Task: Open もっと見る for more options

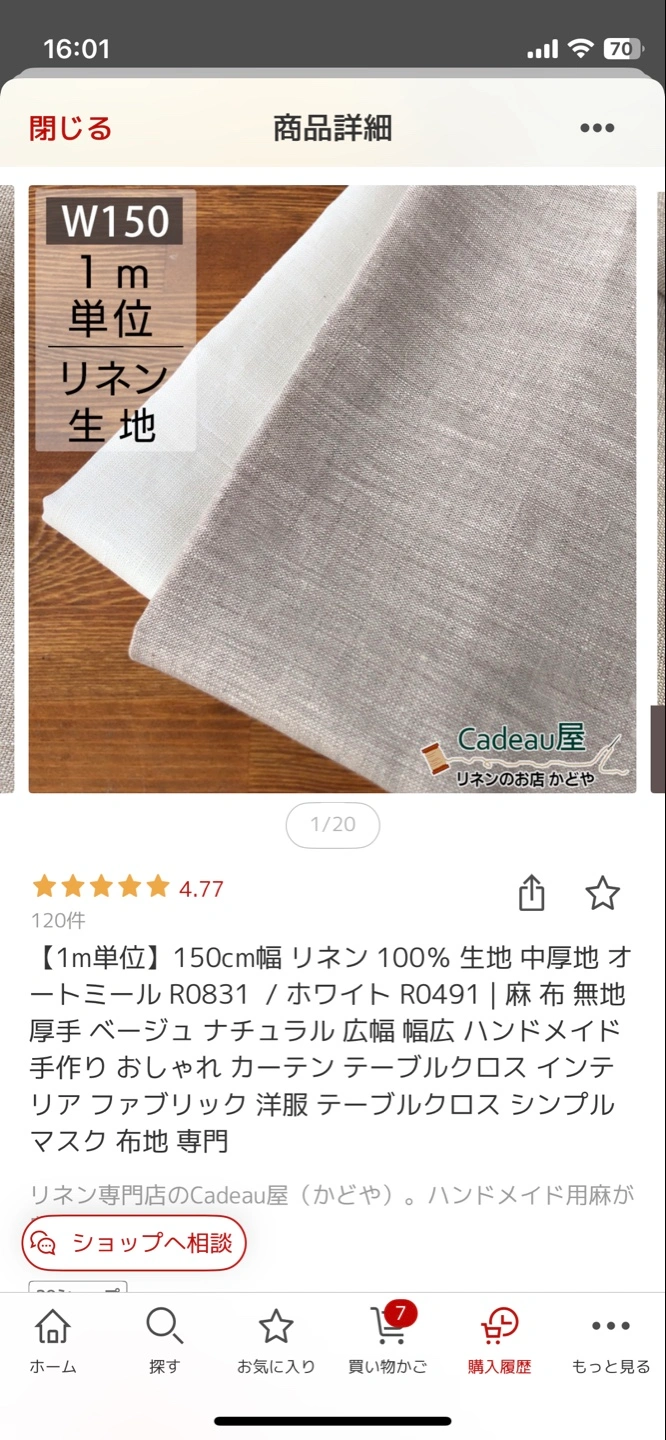Action: click(x=610, y=1341)
